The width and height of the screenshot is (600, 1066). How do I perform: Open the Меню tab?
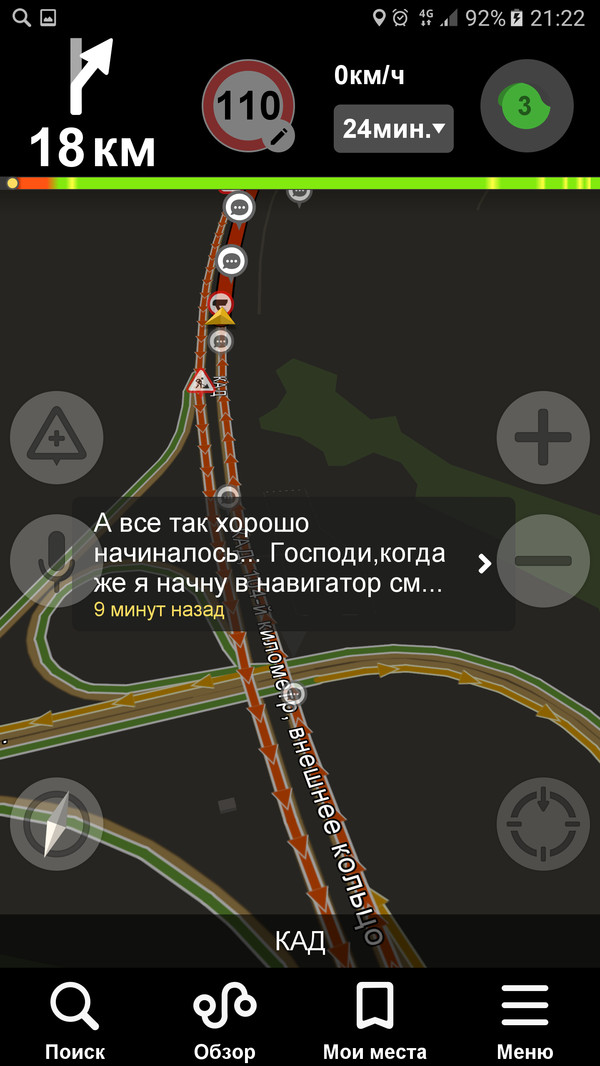coord(525,1018)
